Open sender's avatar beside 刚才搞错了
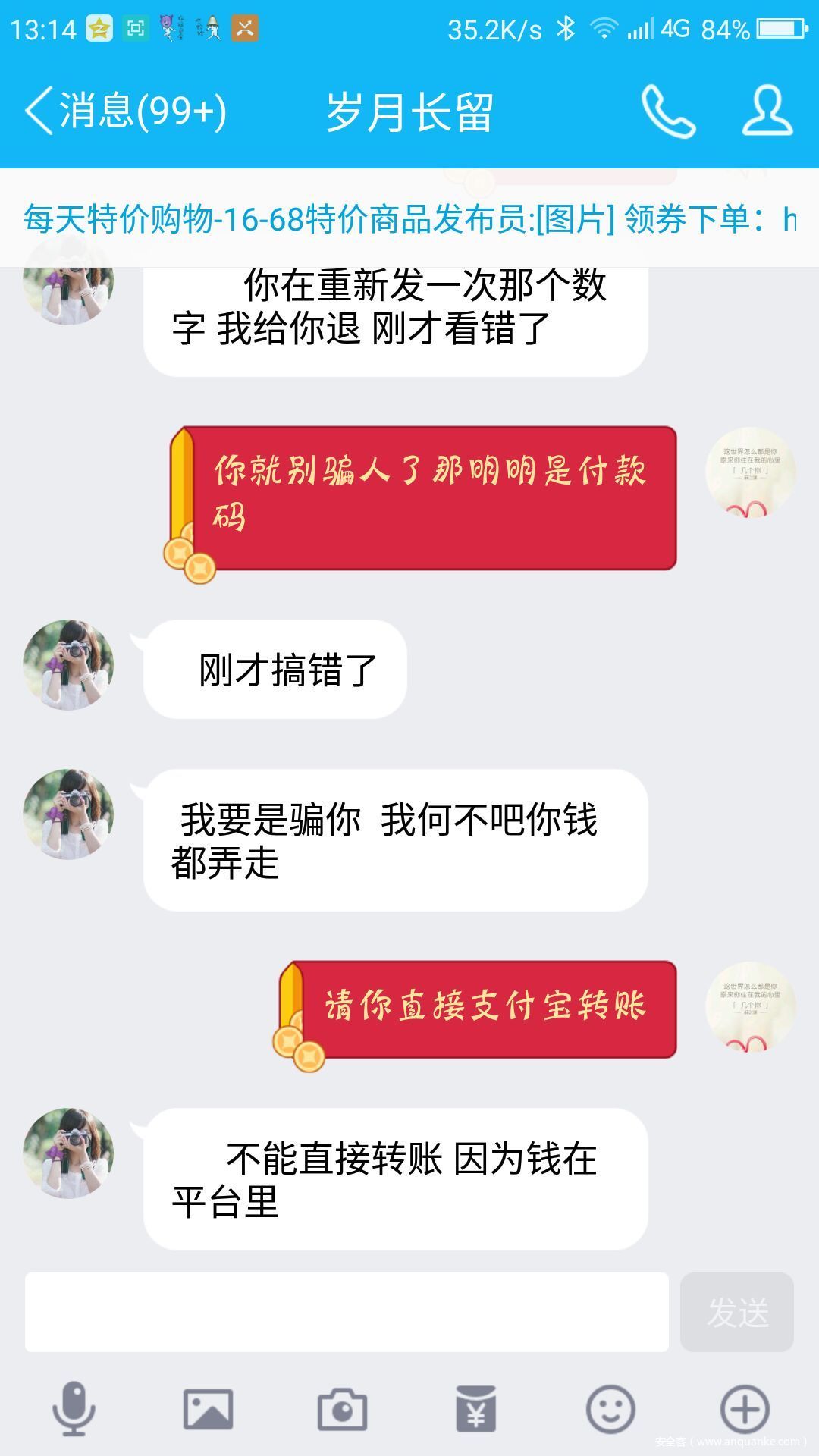This screenshot has width=819, height=1456. click(68, 665)
